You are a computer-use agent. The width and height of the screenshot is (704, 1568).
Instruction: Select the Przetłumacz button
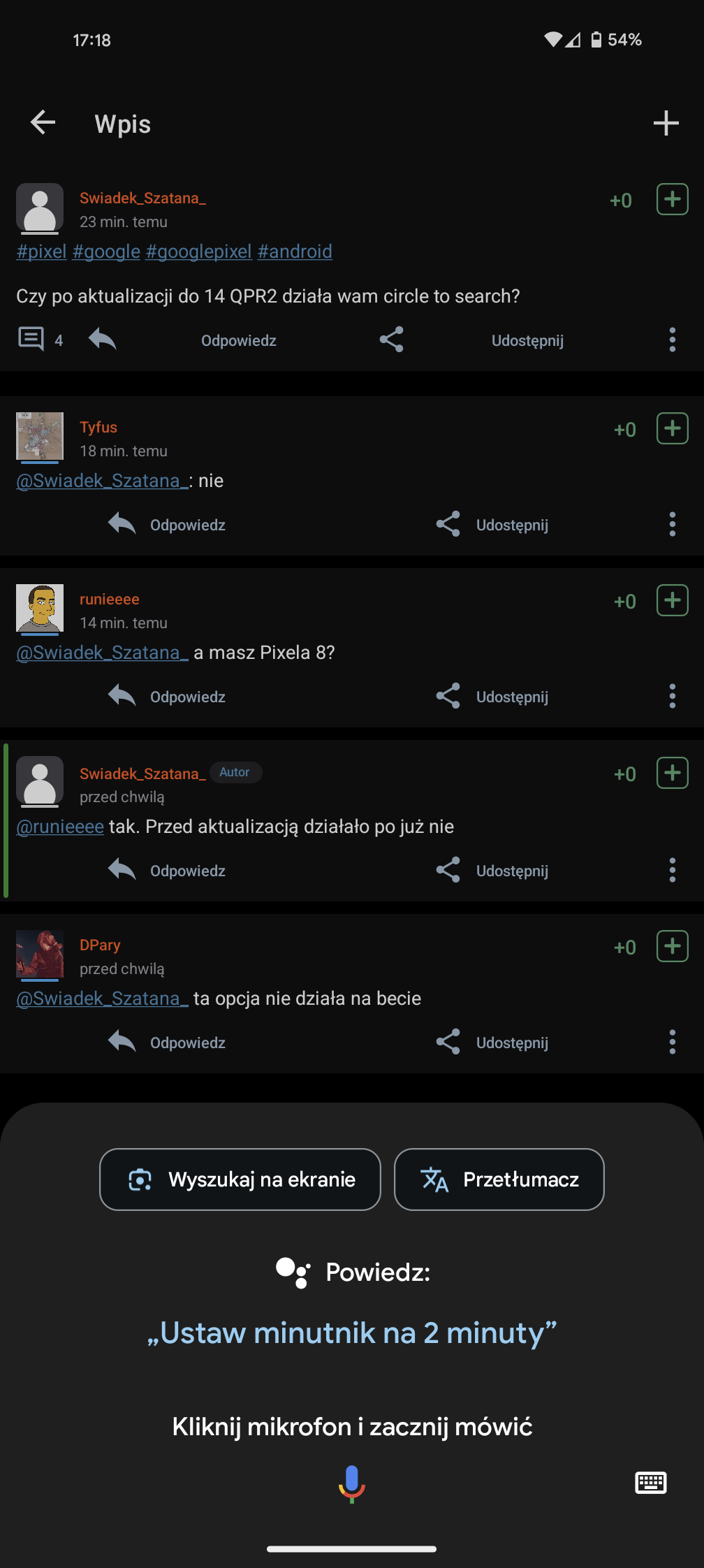[x=499, y=1179]
